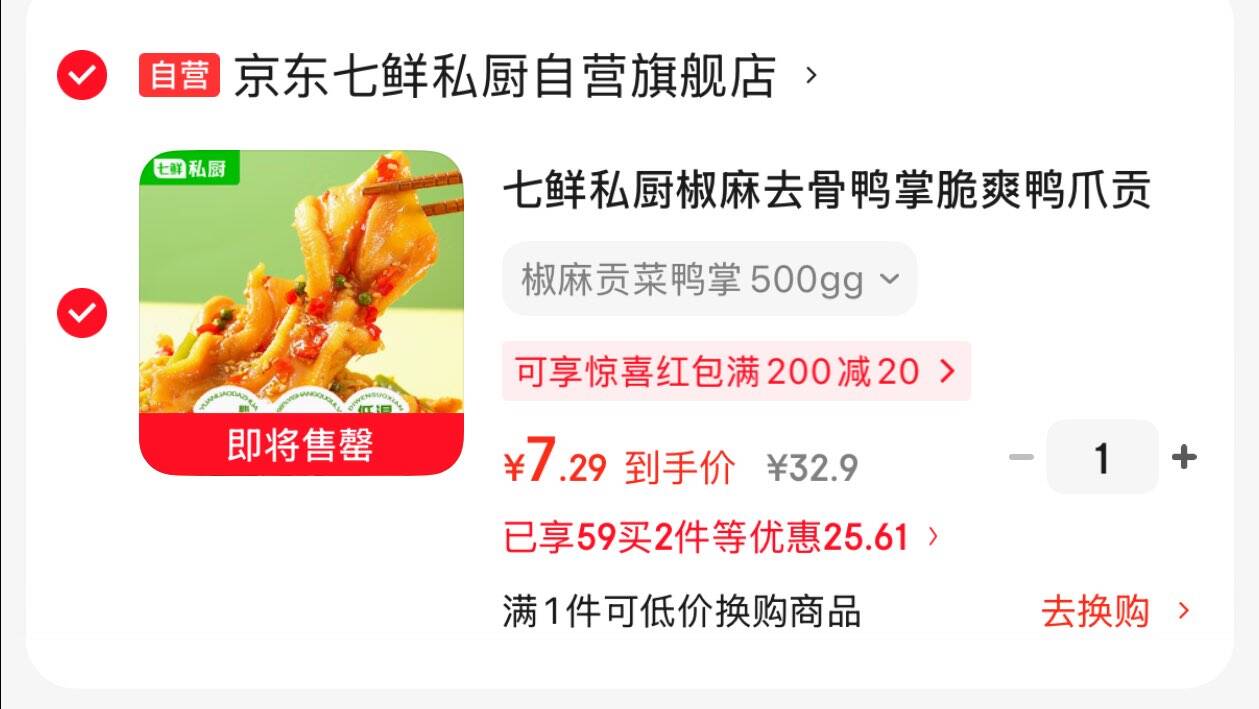This screenshot has width=1259, height=709.
Task: View the 惊喜红包满200减20 offer
Action: (x=735, y=371)
